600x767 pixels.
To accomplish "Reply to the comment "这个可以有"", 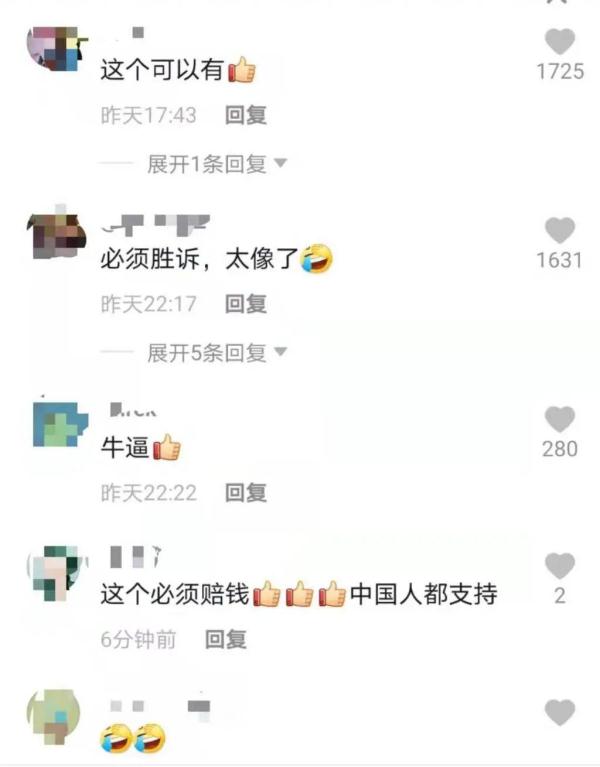I will (246, 115).
